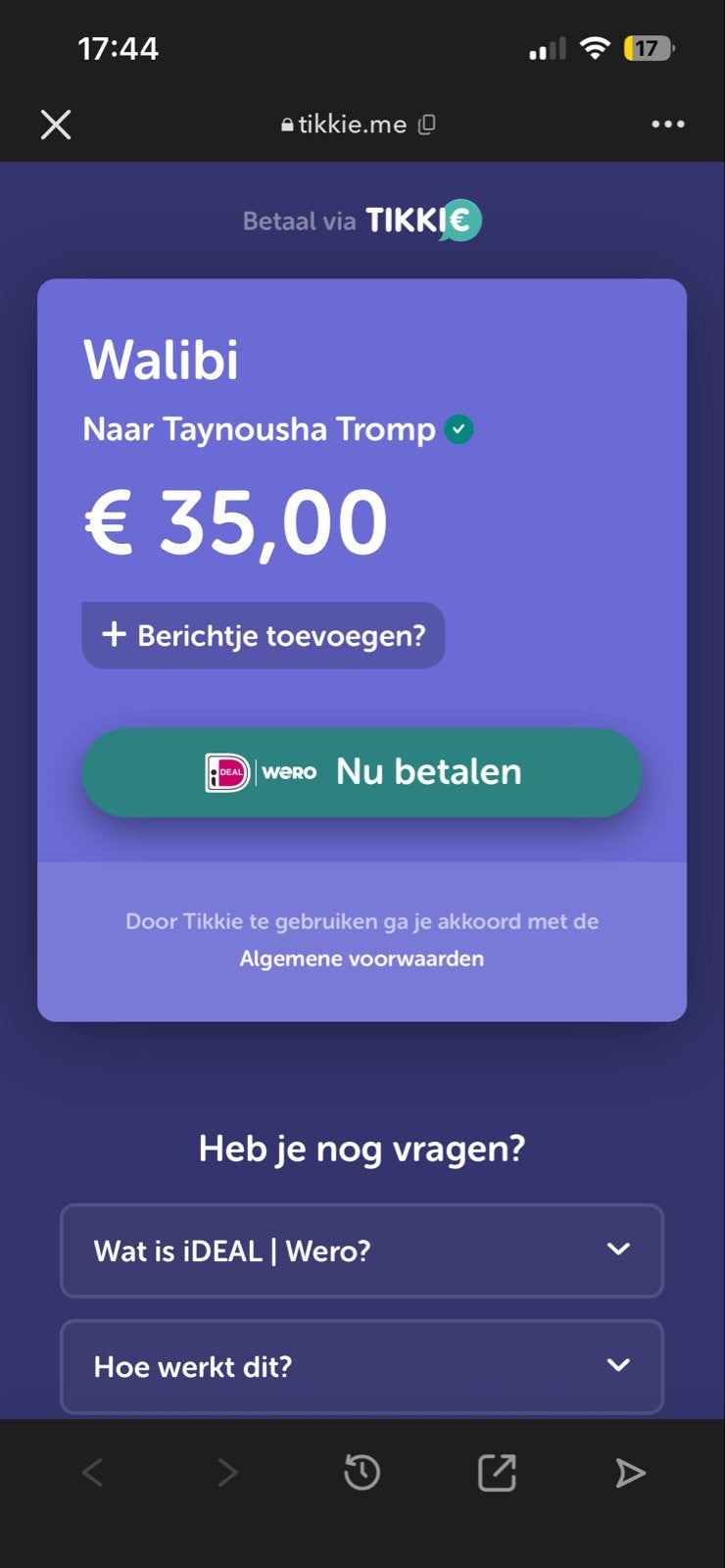Open the Algemene voorwaarden link
The image size is (725, 1568).
[362, 958]
